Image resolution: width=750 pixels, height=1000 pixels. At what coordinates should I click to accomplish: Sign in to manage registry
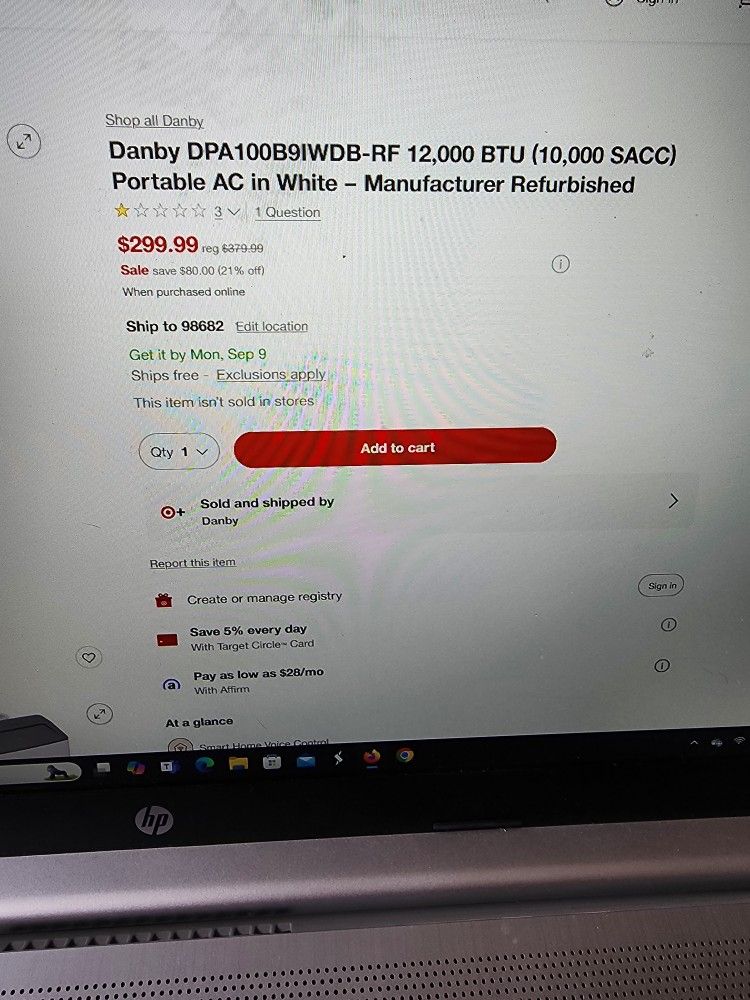click(661, 585)
